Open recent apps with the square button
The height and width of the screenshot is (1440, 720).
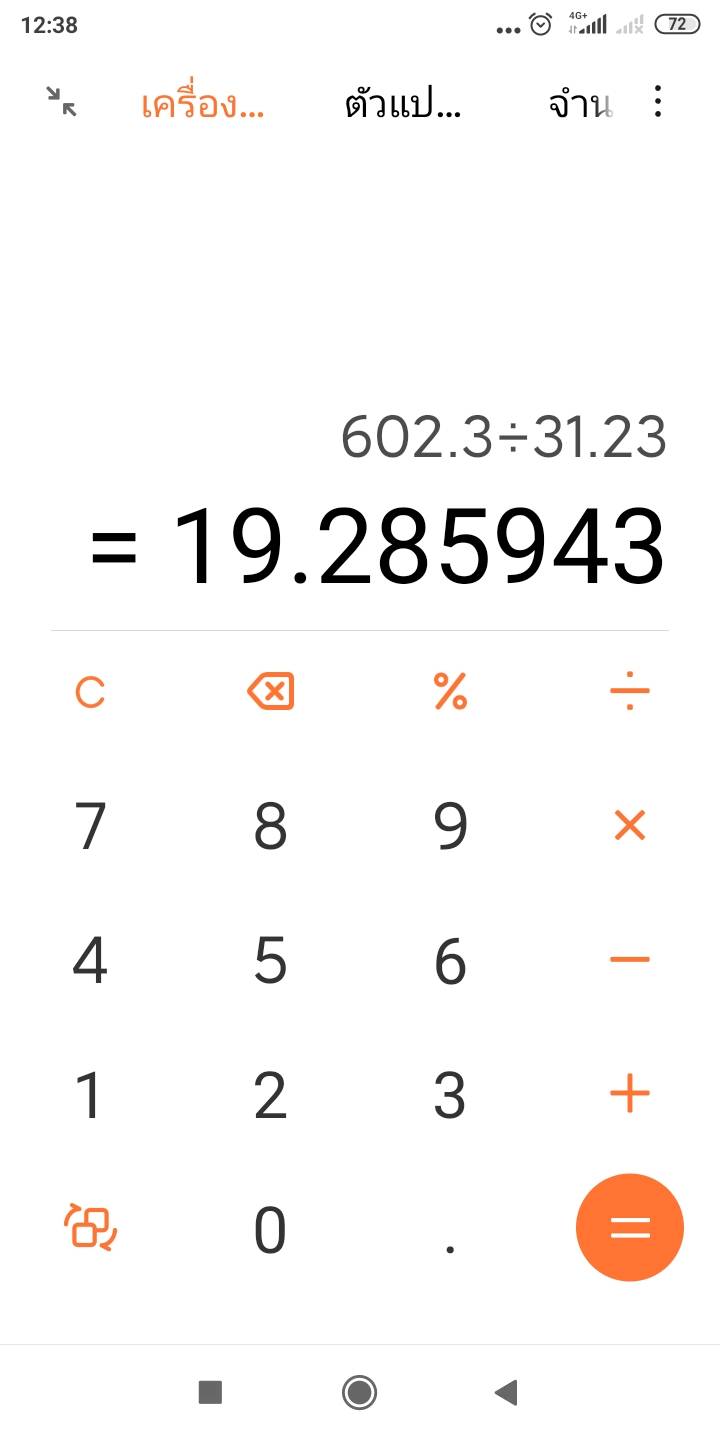coord(210,1392)
